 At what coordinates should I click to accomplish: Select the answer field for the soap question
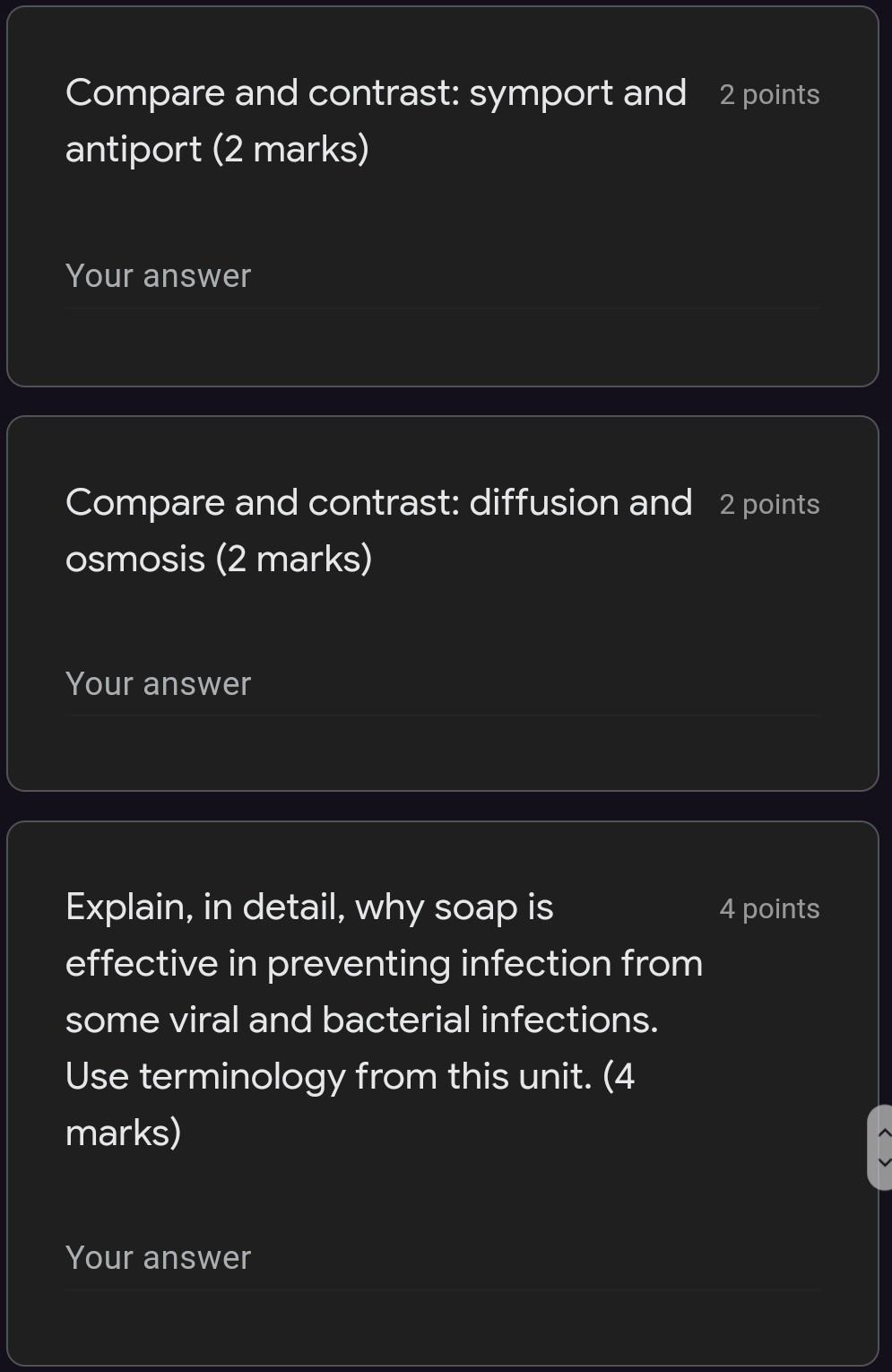[441, 1258]
